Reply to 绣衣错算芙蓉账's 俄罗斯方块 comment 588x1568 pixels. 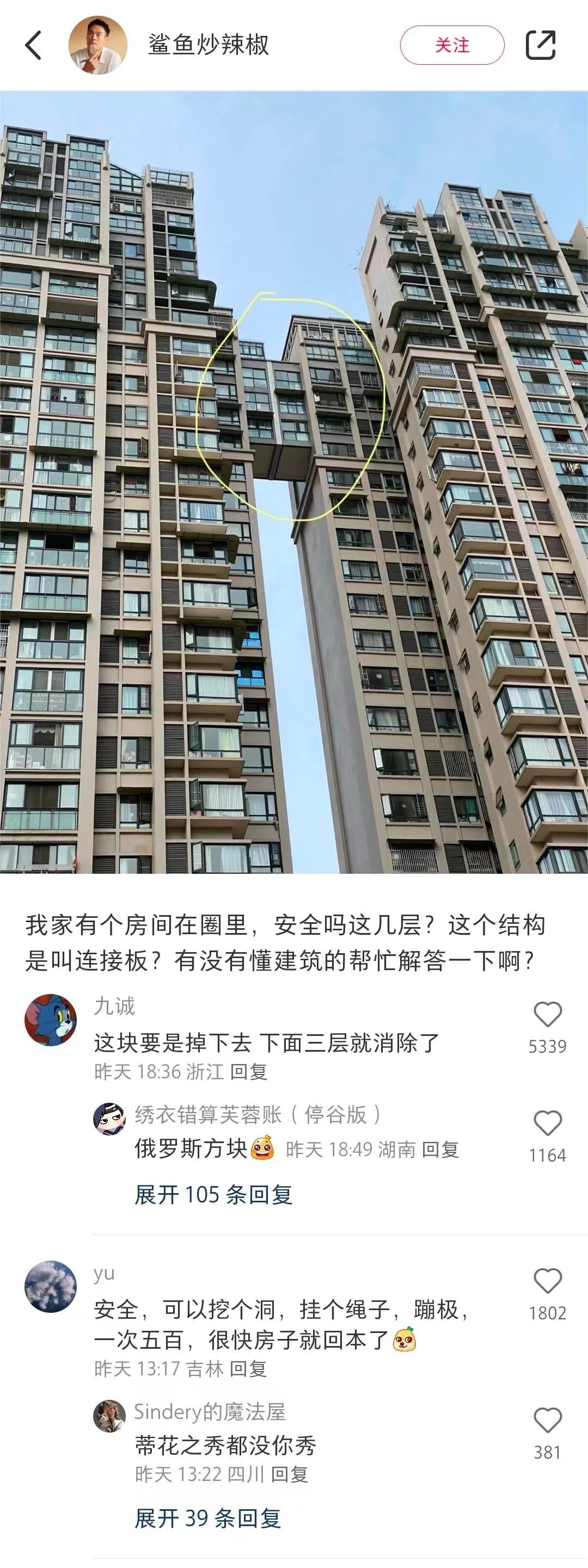[x=440, y=1149]
